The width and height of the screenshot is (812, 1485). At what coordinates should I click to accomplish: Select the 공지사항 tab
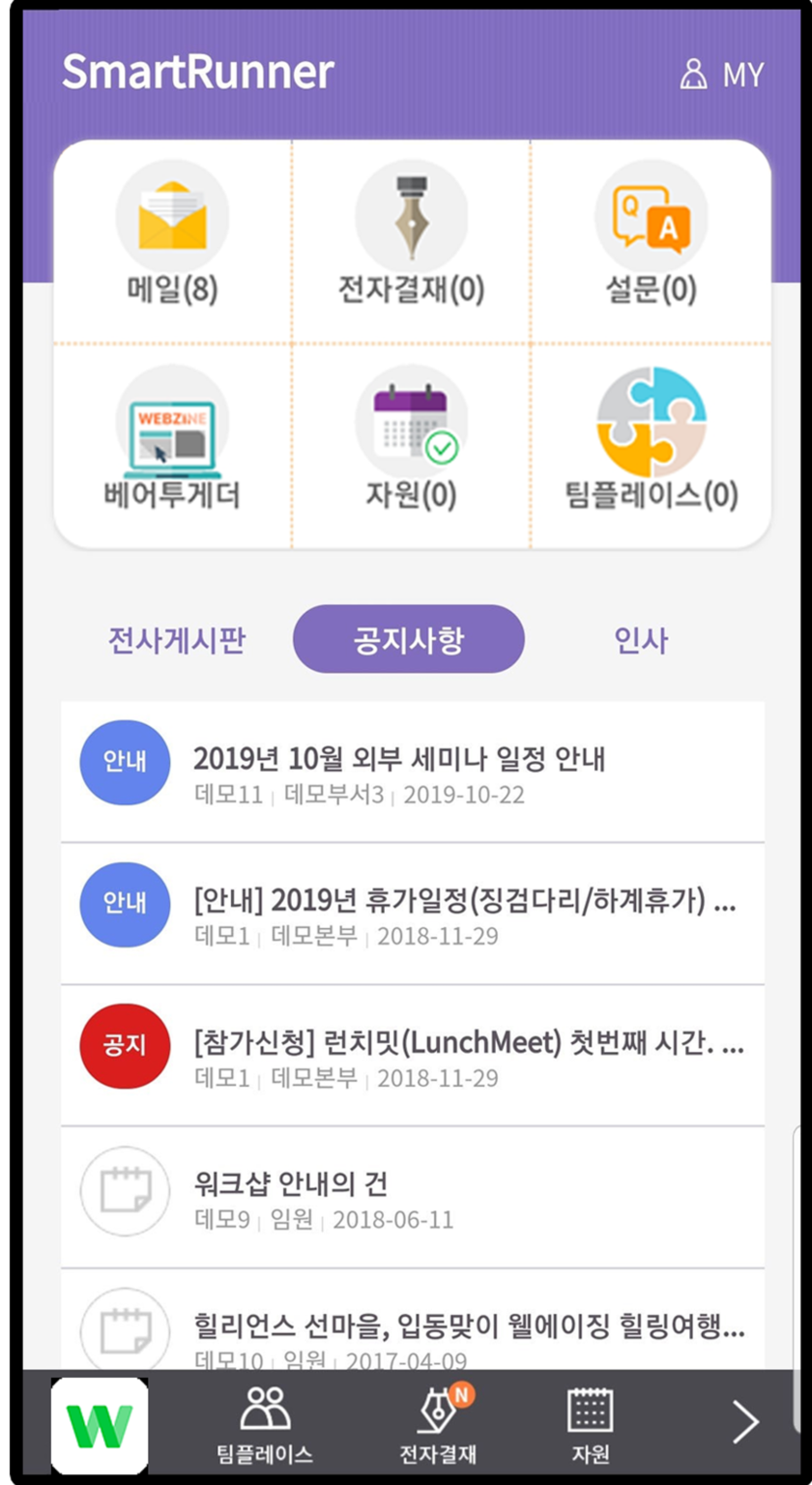click(408, 638)
